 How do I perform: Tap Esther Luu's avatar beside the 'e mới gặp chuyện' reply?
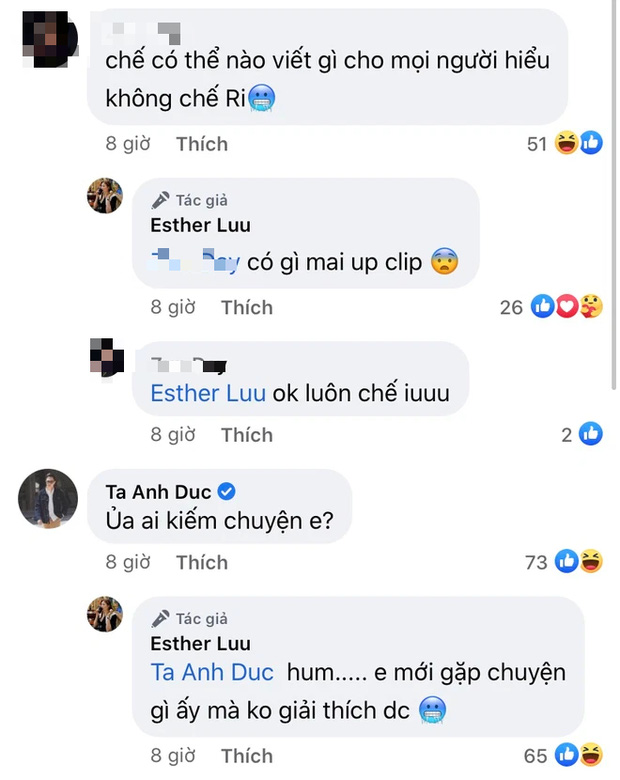tap(105, 615)
